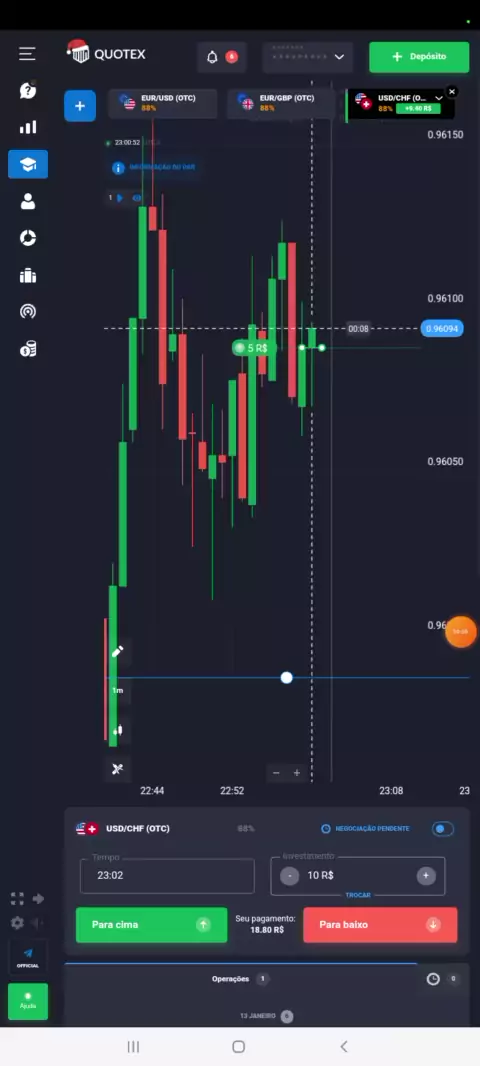Image resolution: width=480 pixels, height=1066 pixels.
Task: Place a Para cima trade
Action: (152, 925)
